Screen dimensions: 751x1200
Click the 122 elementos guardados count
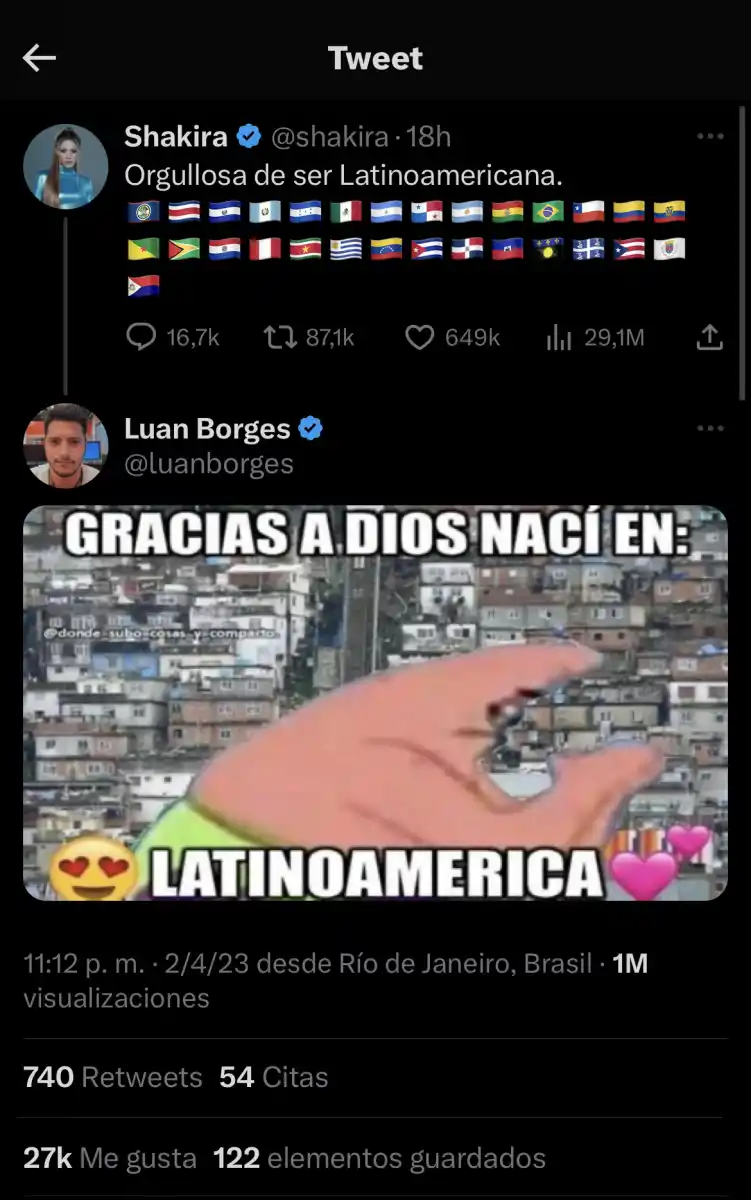point(378,1157)
